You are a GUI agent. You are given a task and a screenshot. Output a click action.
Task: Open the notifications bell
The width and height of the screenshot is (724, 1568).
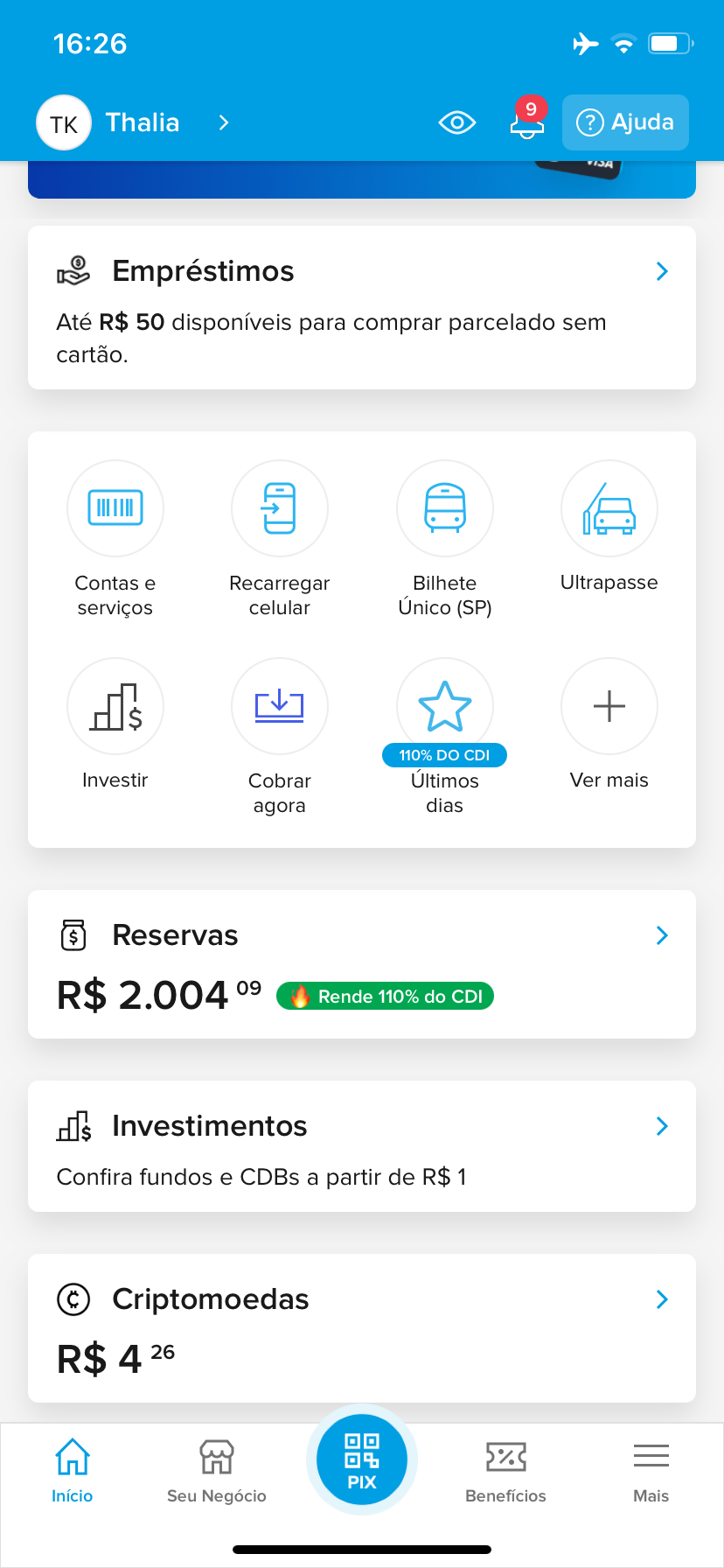(527, 120)
